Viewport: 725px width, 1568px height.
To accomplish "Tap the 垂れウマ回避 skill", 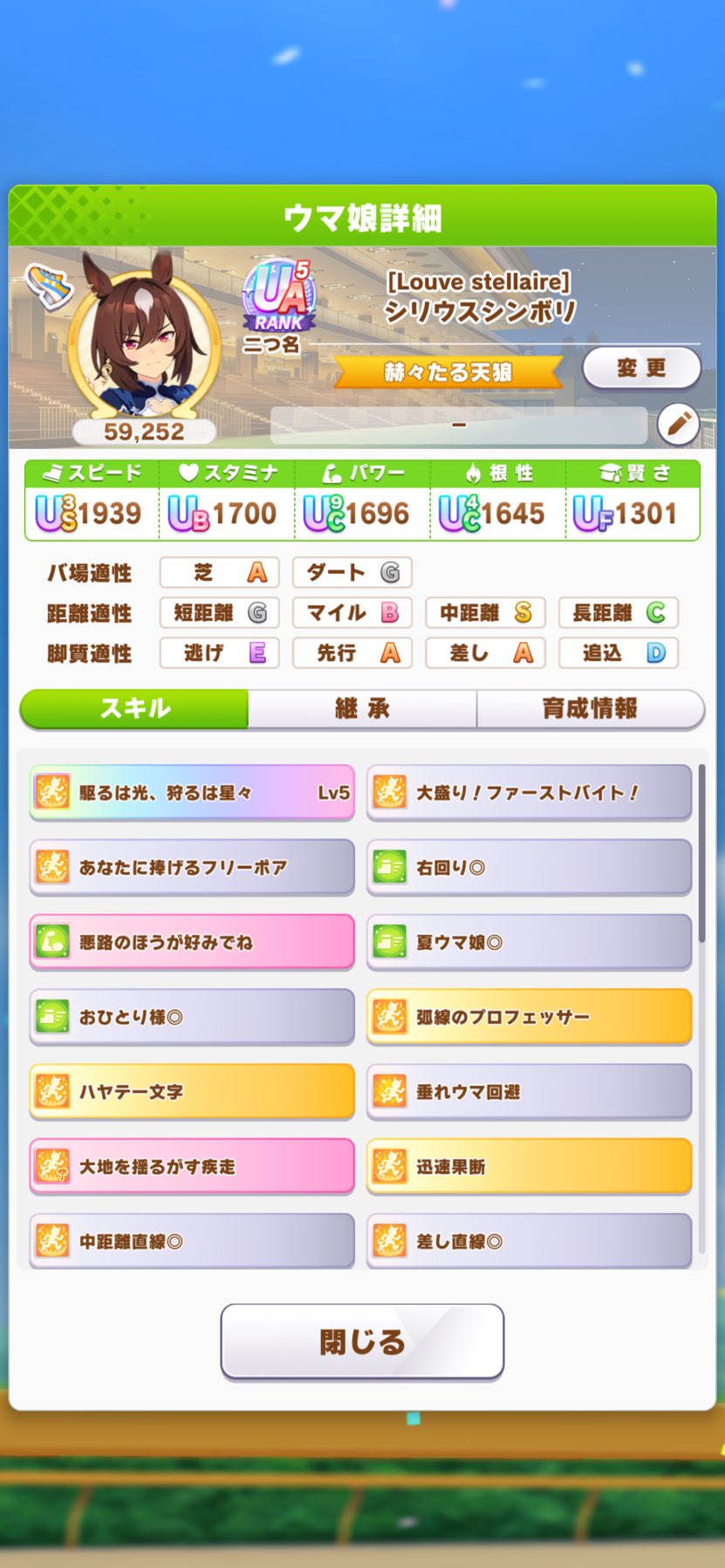I will [529, 1092].
